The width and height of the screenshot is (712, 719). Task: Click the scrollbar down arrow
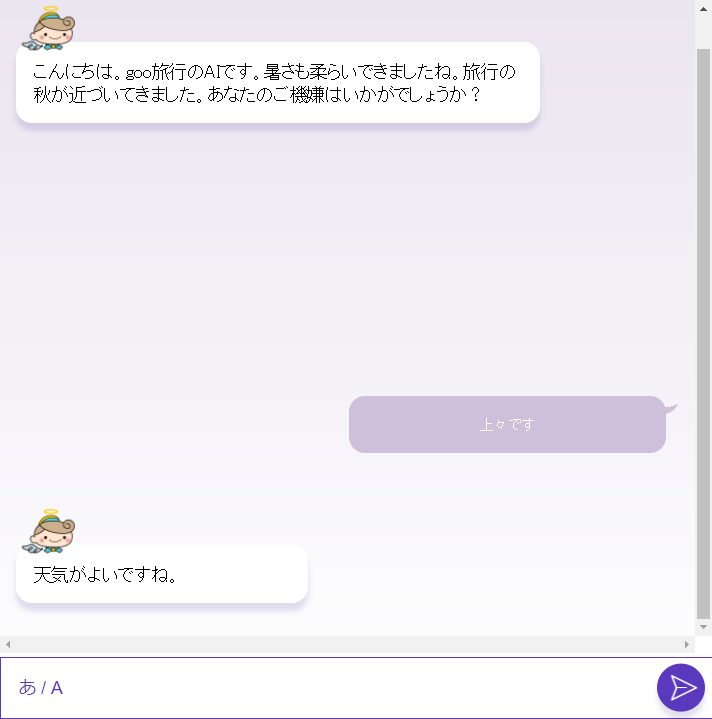pos(704,627)
